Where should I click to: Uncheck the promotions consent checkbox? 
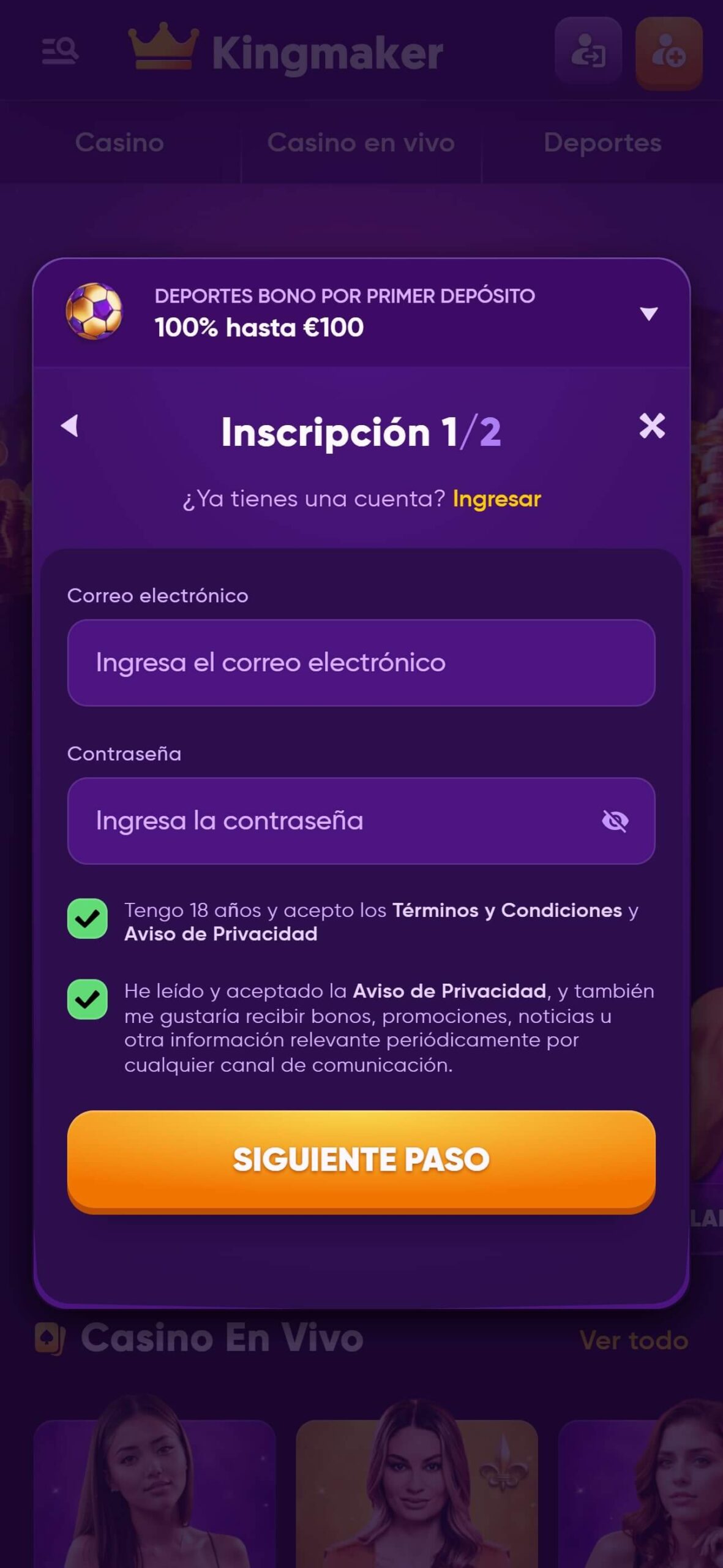point(88,1000)
